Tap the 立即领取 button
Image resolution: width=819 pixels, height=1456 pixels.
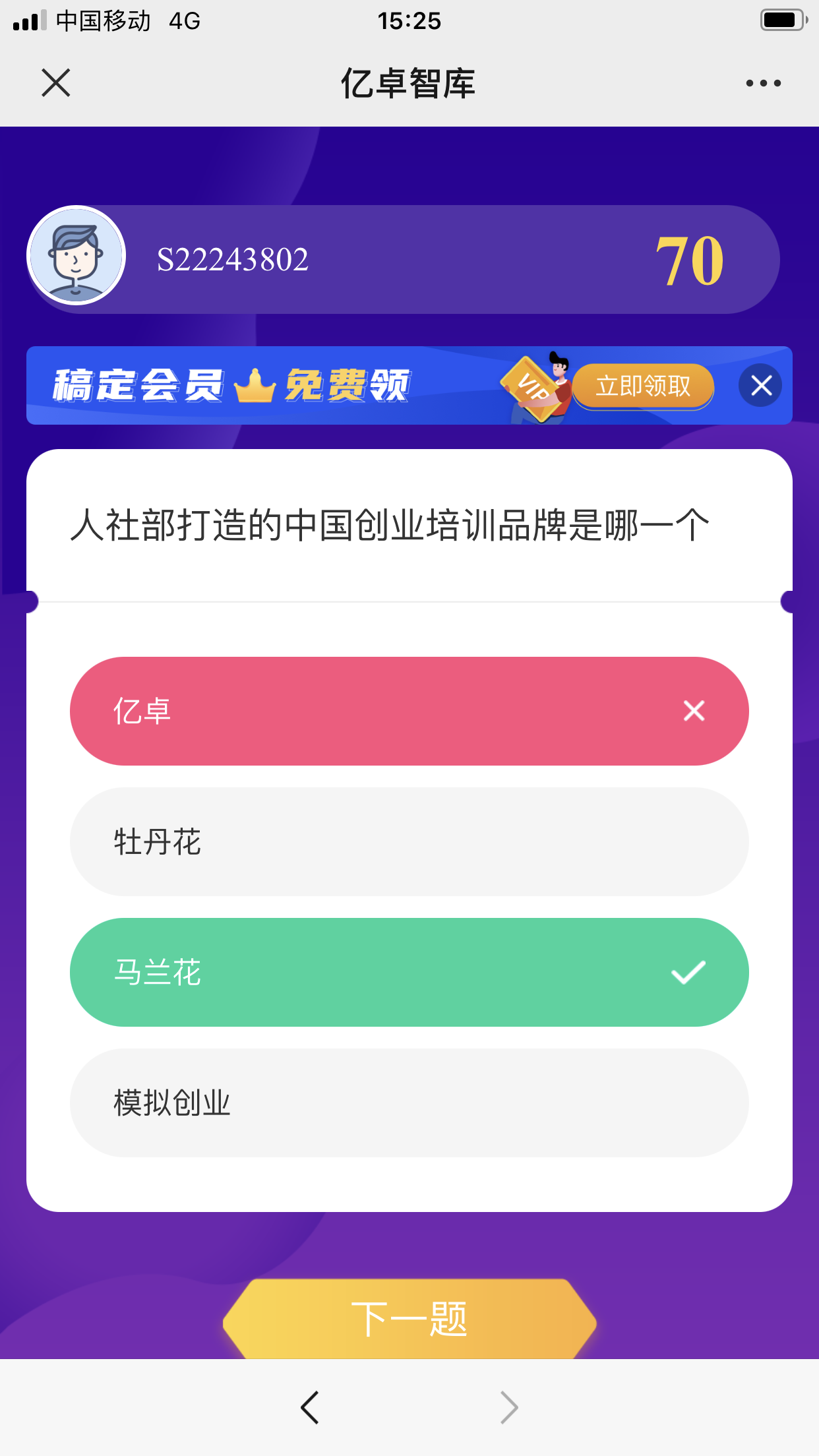click(x=643, y=386)
